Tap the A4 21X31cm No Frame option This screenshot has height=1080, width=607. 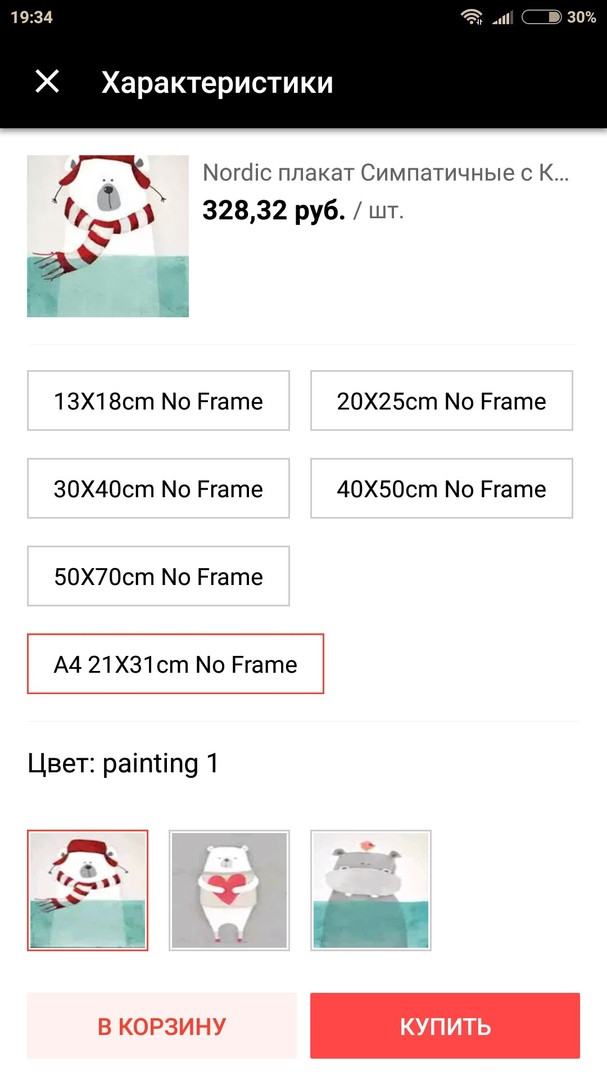click(x=175, y=664)
